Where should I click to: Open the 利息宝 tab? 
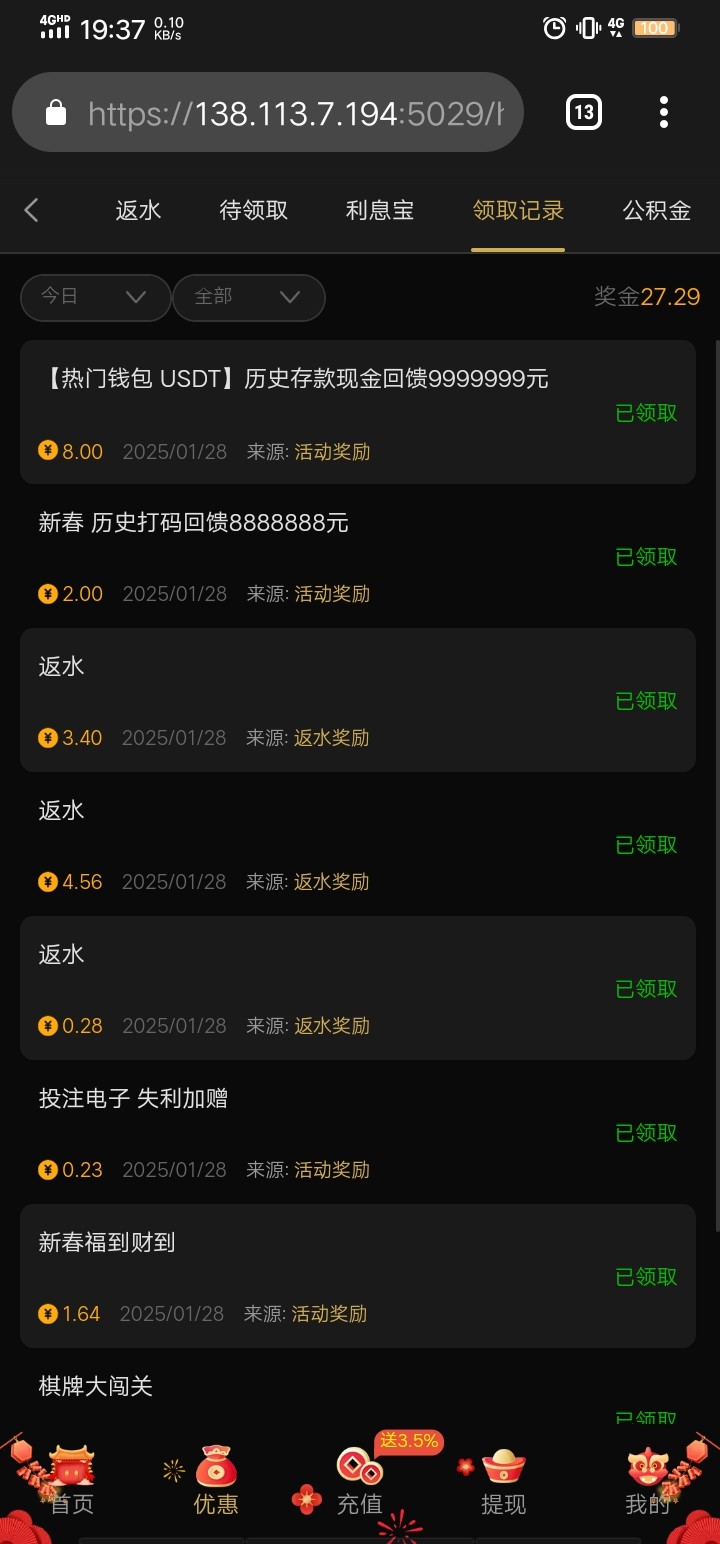tap(380, 210)
